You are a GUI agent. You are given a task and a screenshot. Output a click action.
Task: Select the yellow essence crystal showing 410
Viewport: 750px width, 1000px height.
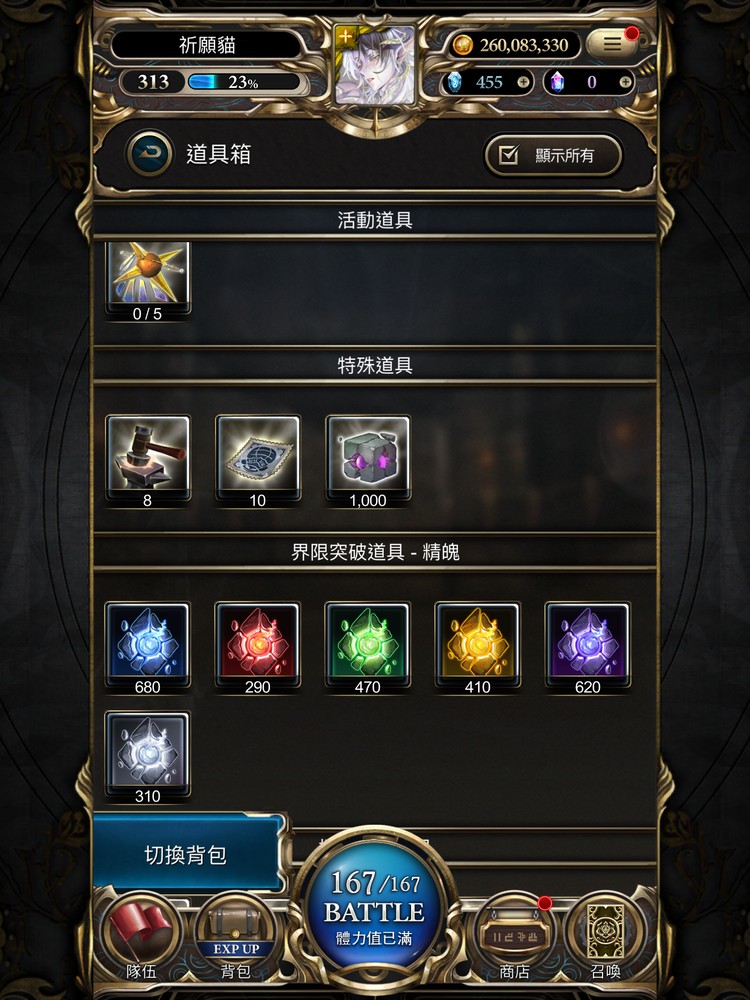click(x=477, y=643)
